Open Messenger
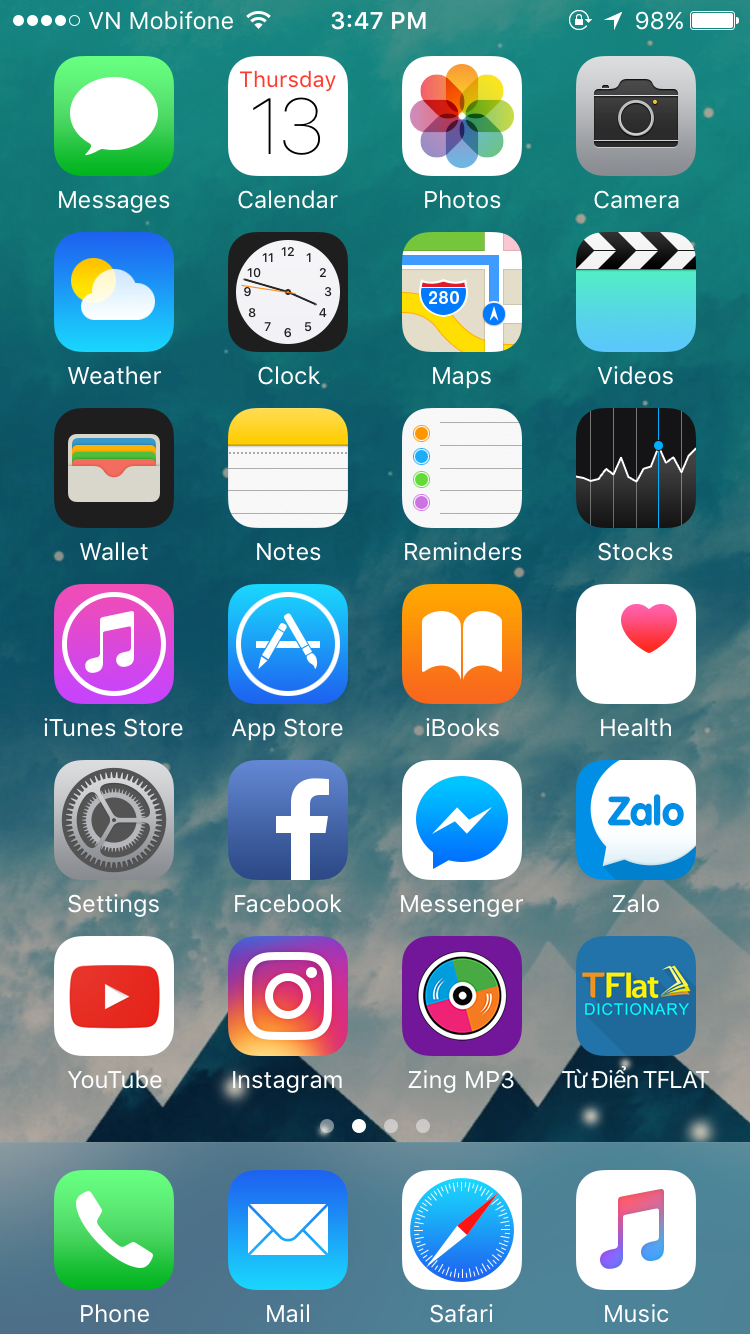The width and height of the screenshot is (750, 1334). (x=462, y=820)
